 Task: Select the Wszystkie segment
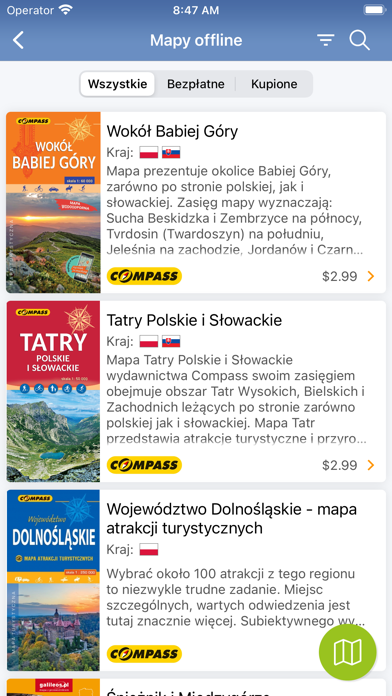point(118,84)
